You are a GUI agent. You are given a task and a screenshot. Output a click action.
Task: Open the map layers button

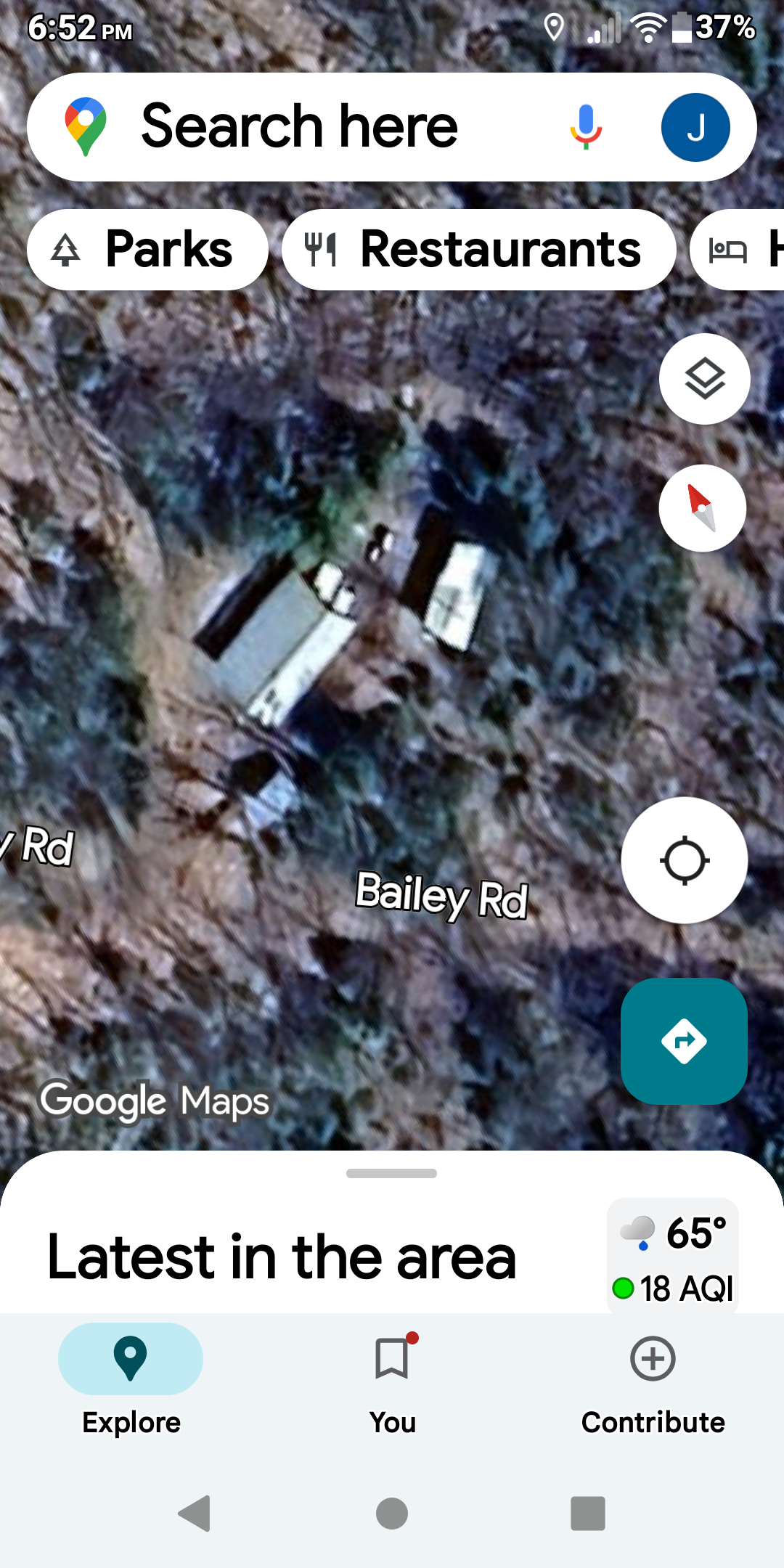tap(704, 379)
